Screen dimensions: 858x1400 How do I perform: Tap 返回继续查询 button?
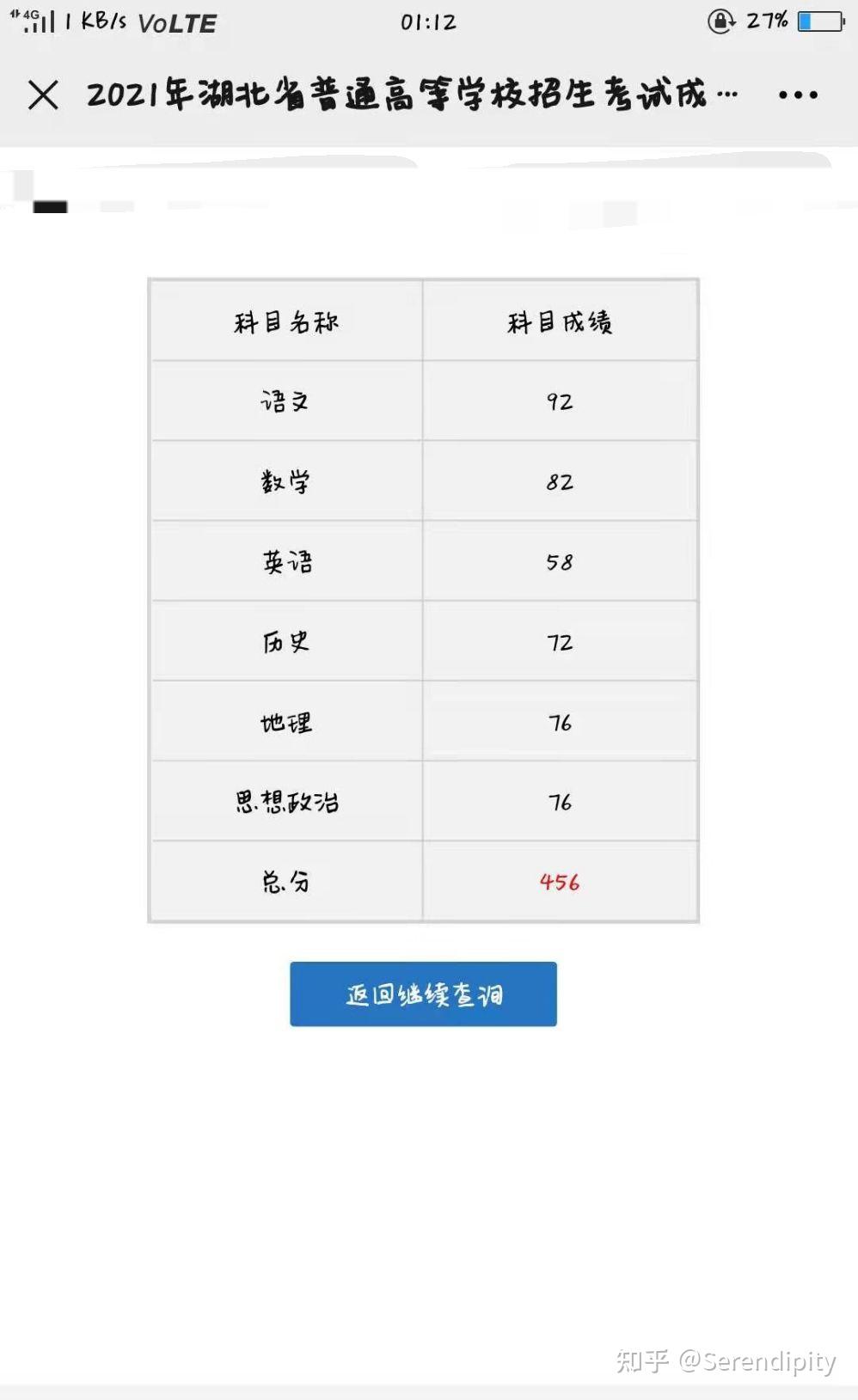[x=423, y=993]
